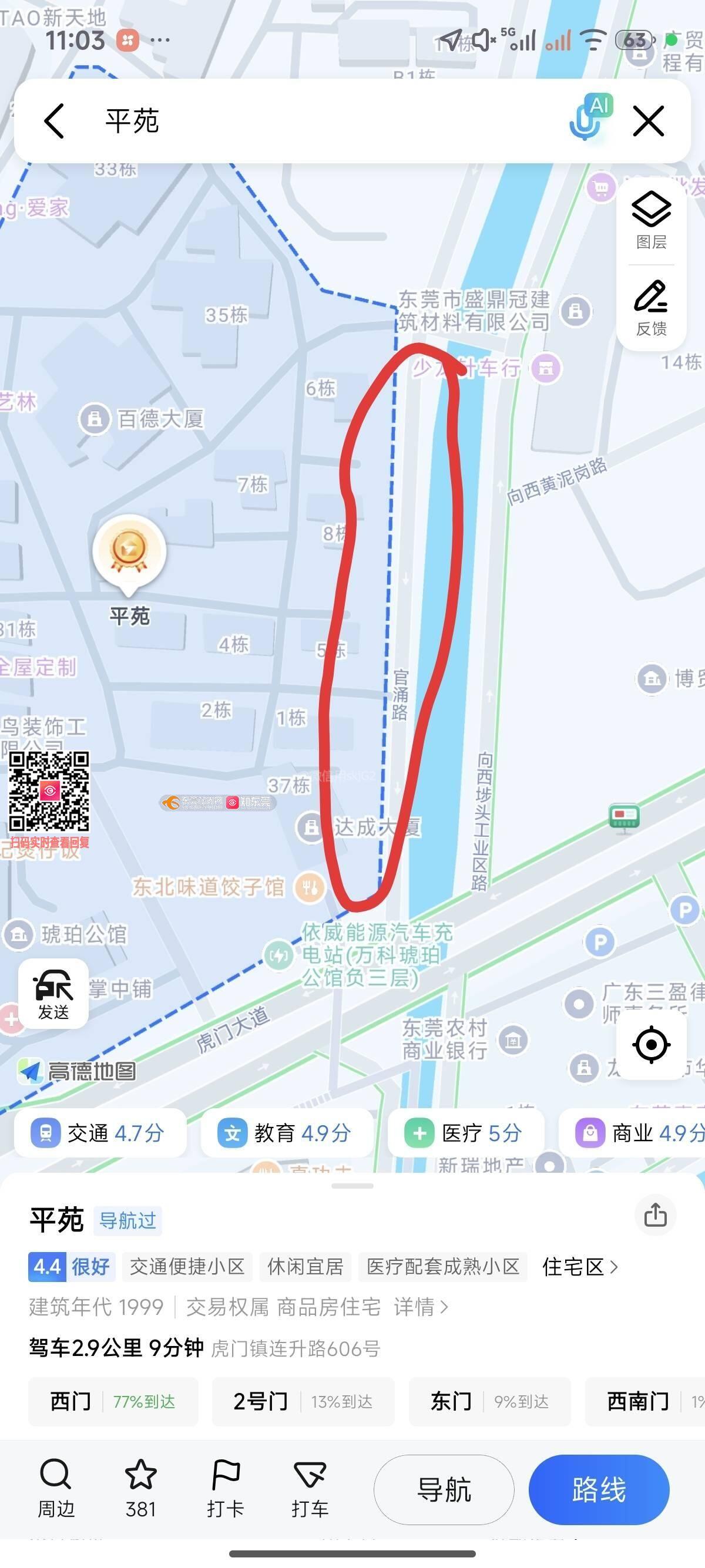This screenshot has height=1568, width=705.
Task: Go back from the 平苑 search
Action: 54,120
